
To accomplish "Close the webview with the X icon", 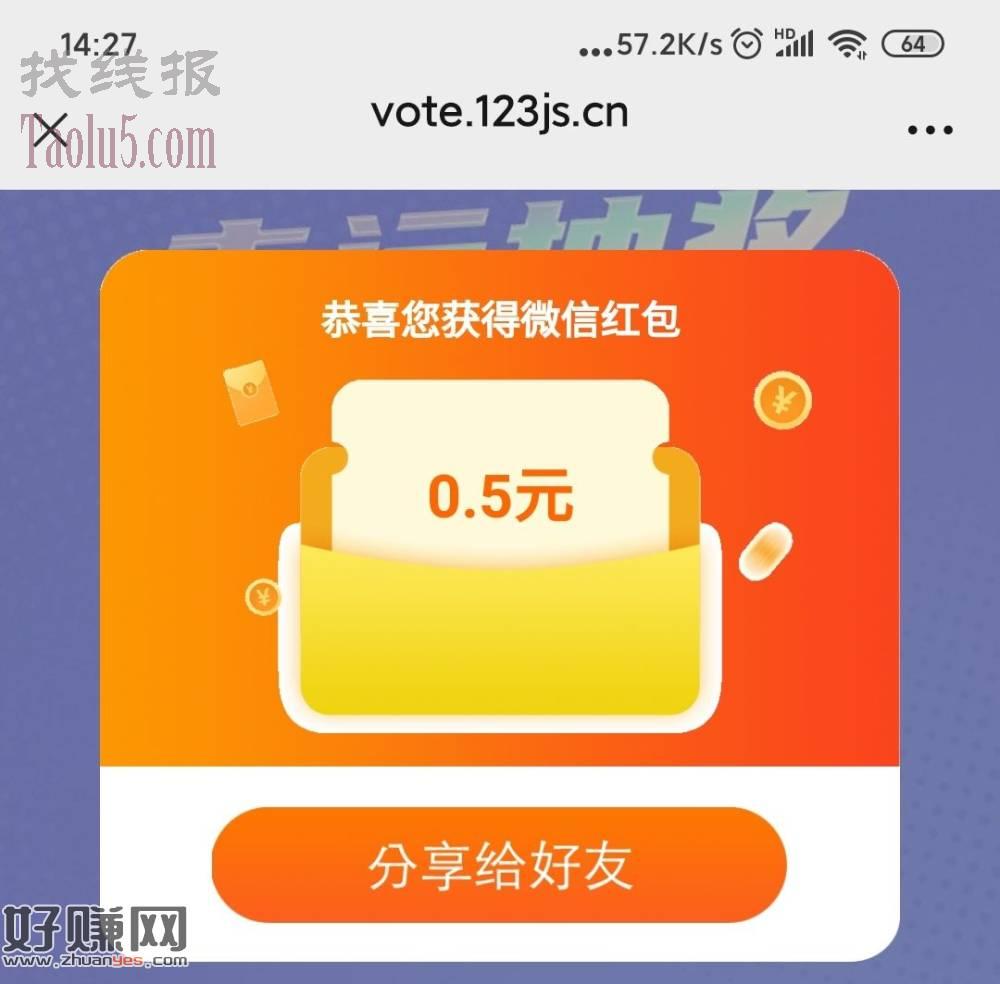I will pos(50,130).
